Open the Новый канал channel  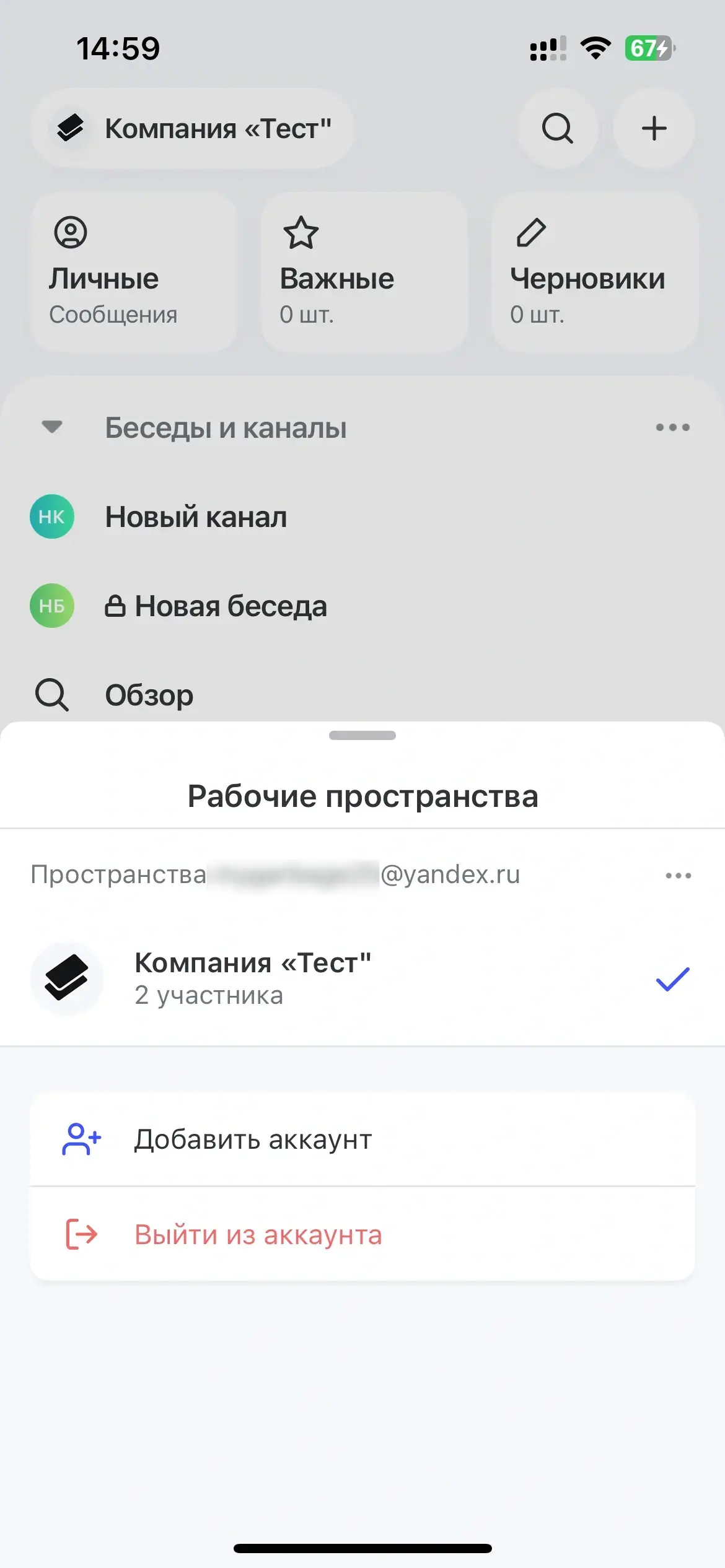click(x=196, y=516)
